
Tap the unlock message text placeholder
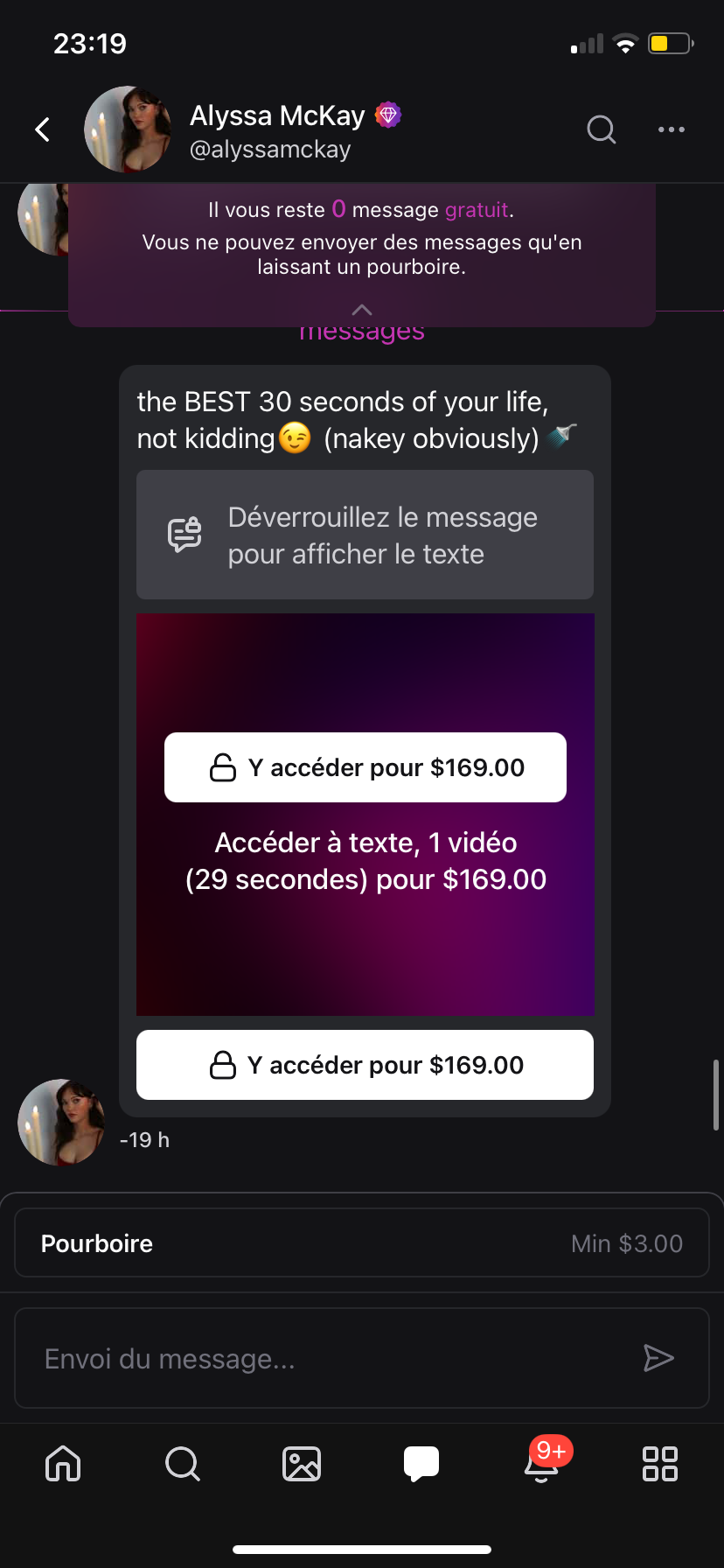(x=365, y=535)
